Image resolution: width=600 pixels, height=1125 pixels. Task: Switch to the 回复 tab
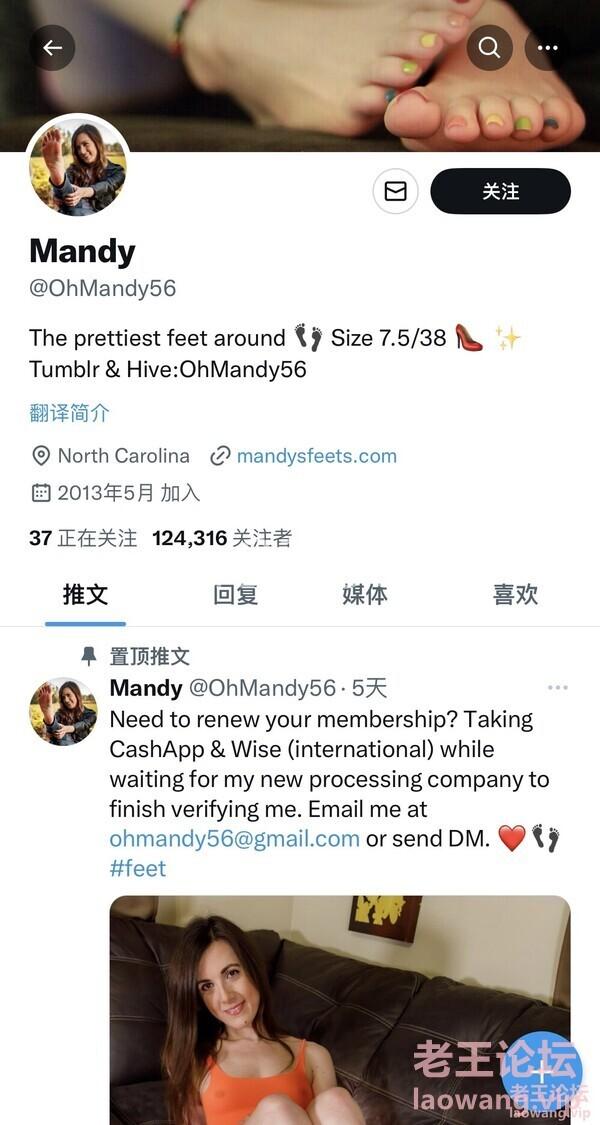point(235,594)
